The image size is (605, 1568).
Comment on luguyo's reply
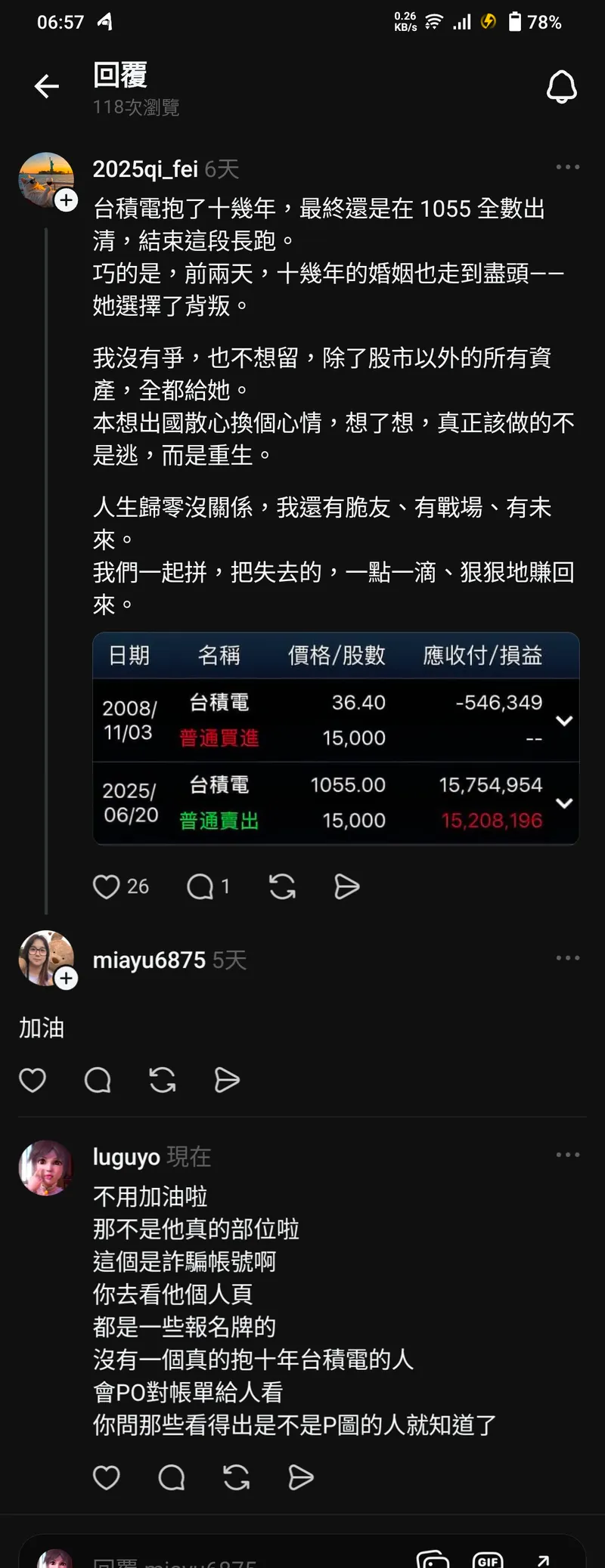point(172,1477)
